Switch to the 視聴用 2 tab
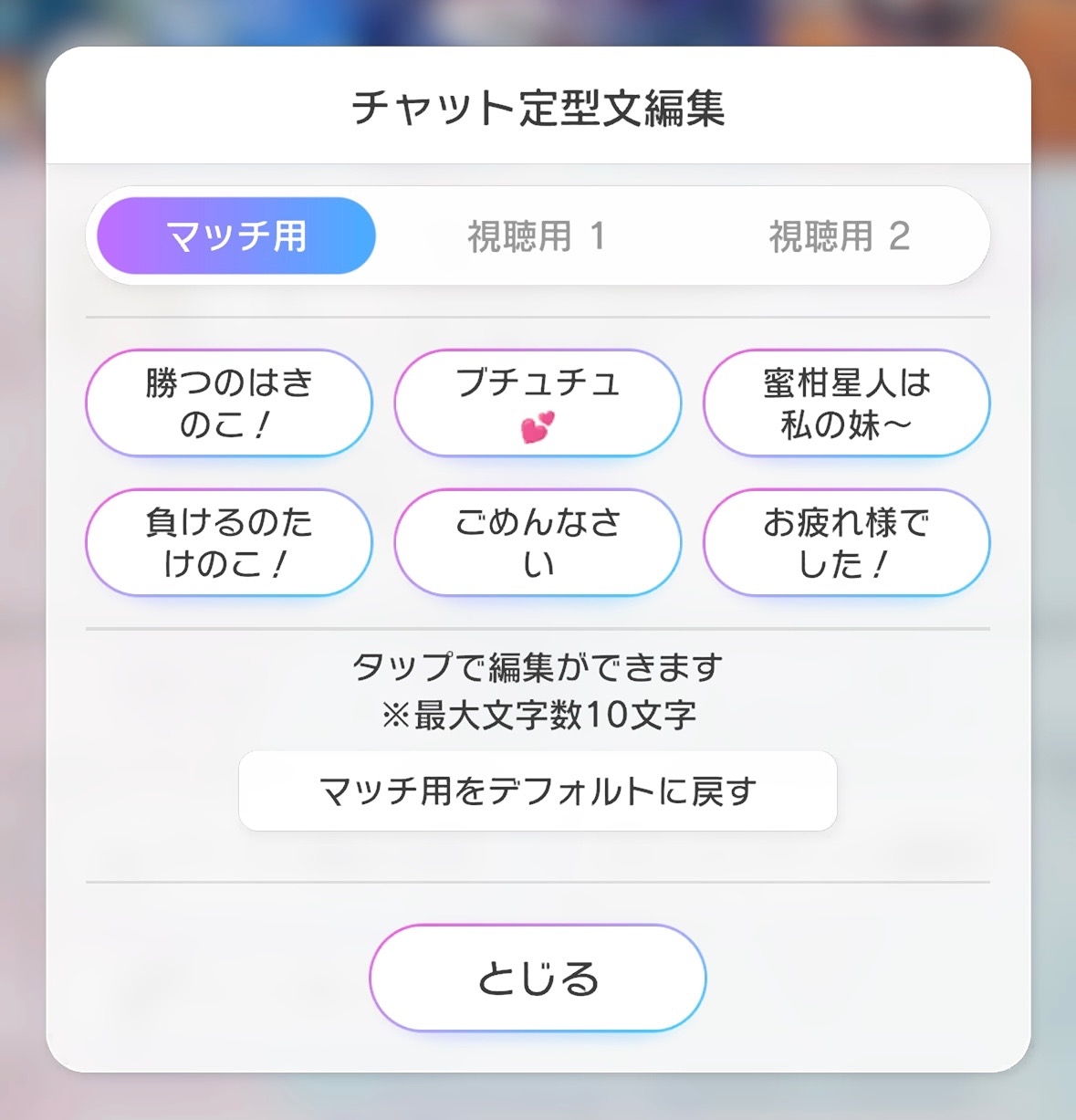Screen dimensions: 1076x1120 (x=839, y=236)
